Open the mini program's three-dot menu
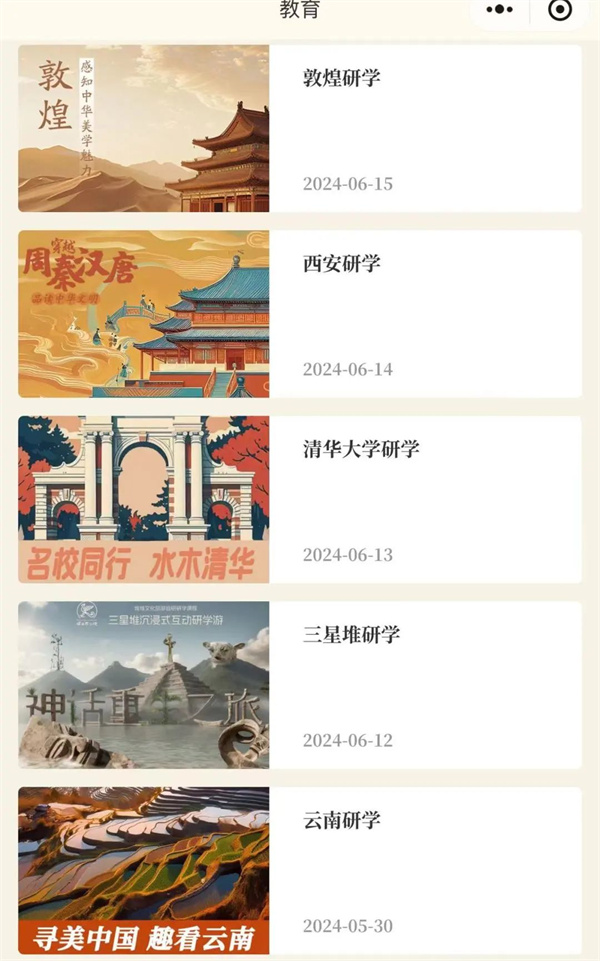 [499, 10]
